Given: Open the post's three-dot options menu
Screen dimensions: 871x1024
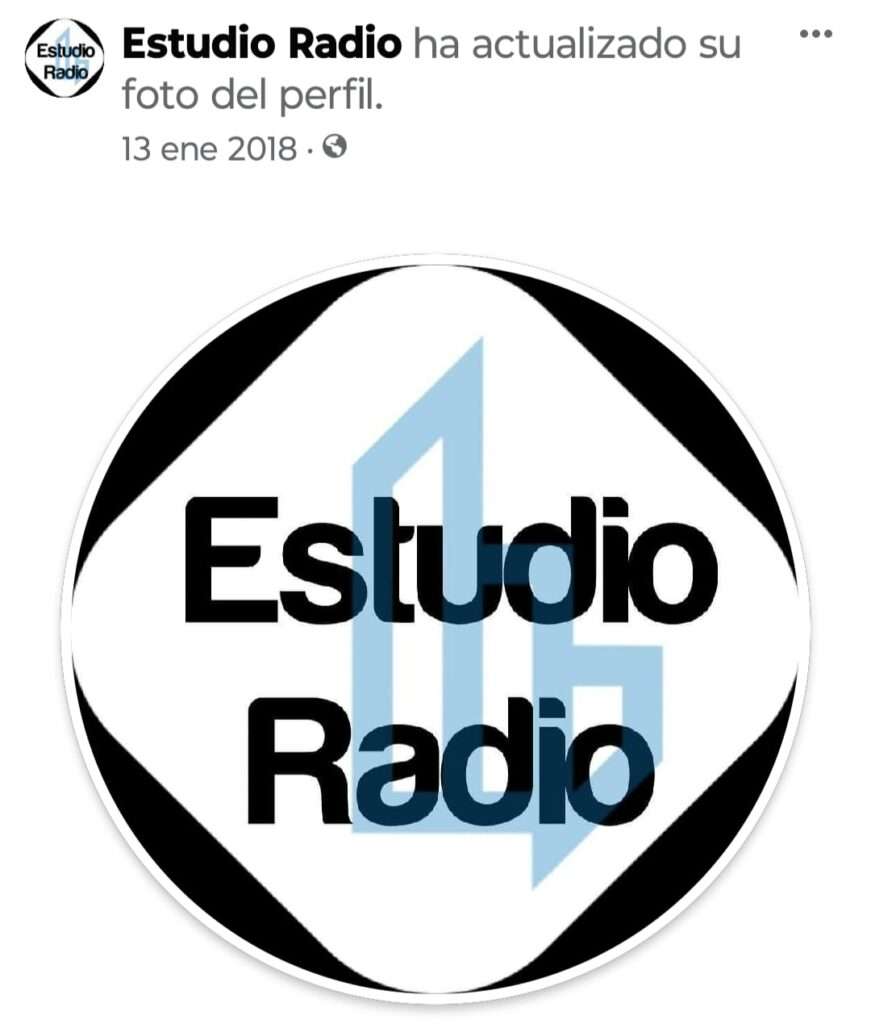Looking at the screenshot, I should (x=816, y=34).
